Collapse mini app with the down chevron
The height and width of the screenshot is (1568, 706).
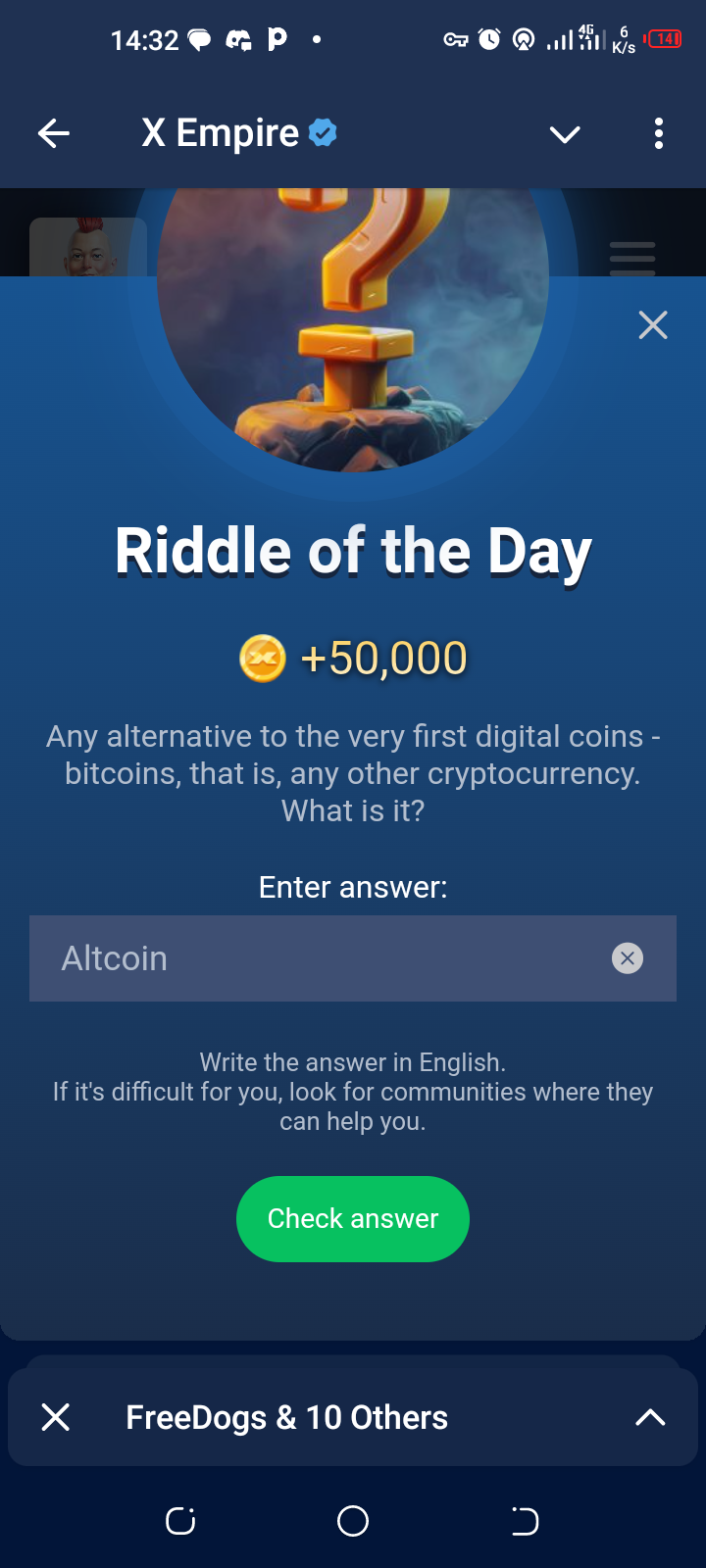coord(565,134)
